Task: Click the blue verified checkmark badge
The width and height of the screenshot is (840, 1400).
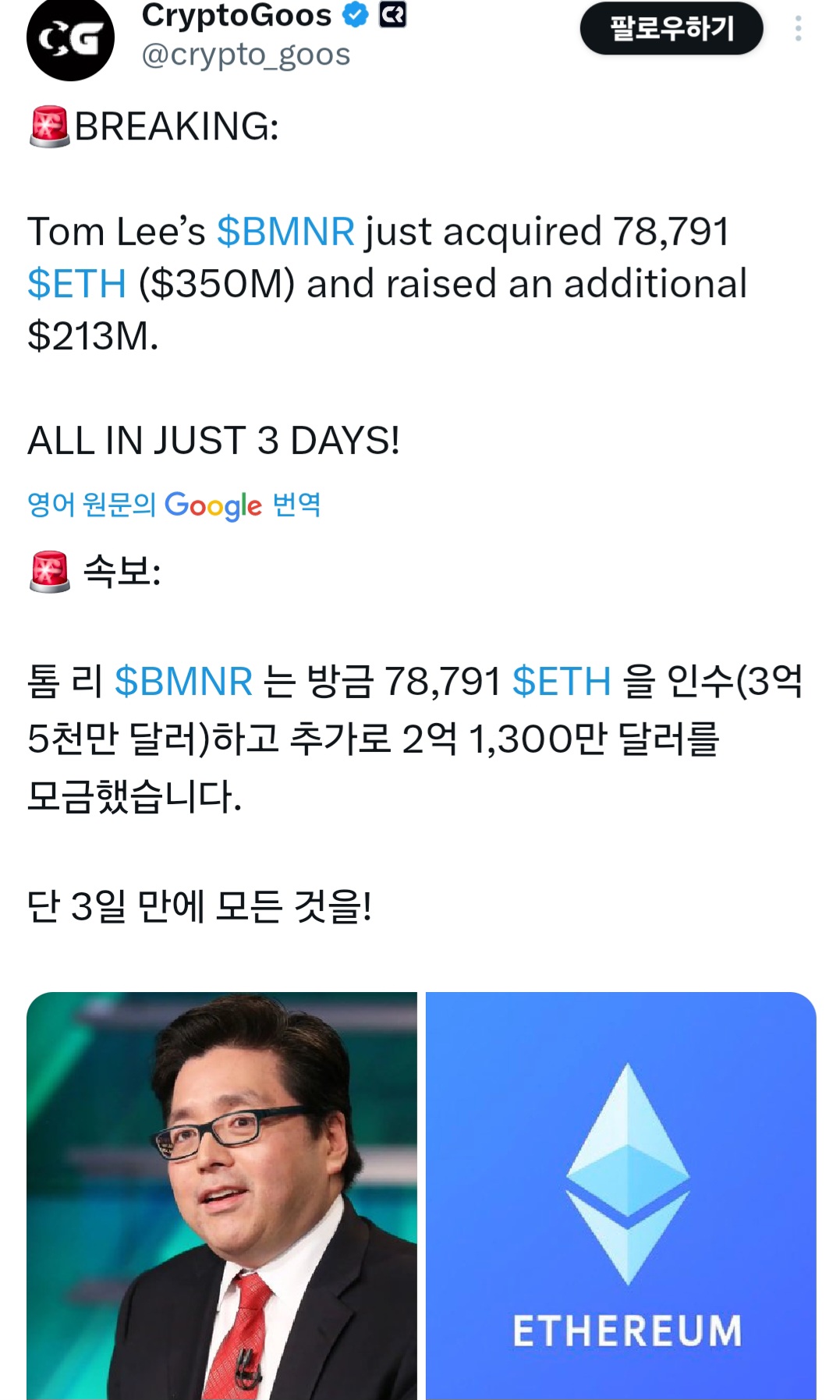Action: click(356, 12)
